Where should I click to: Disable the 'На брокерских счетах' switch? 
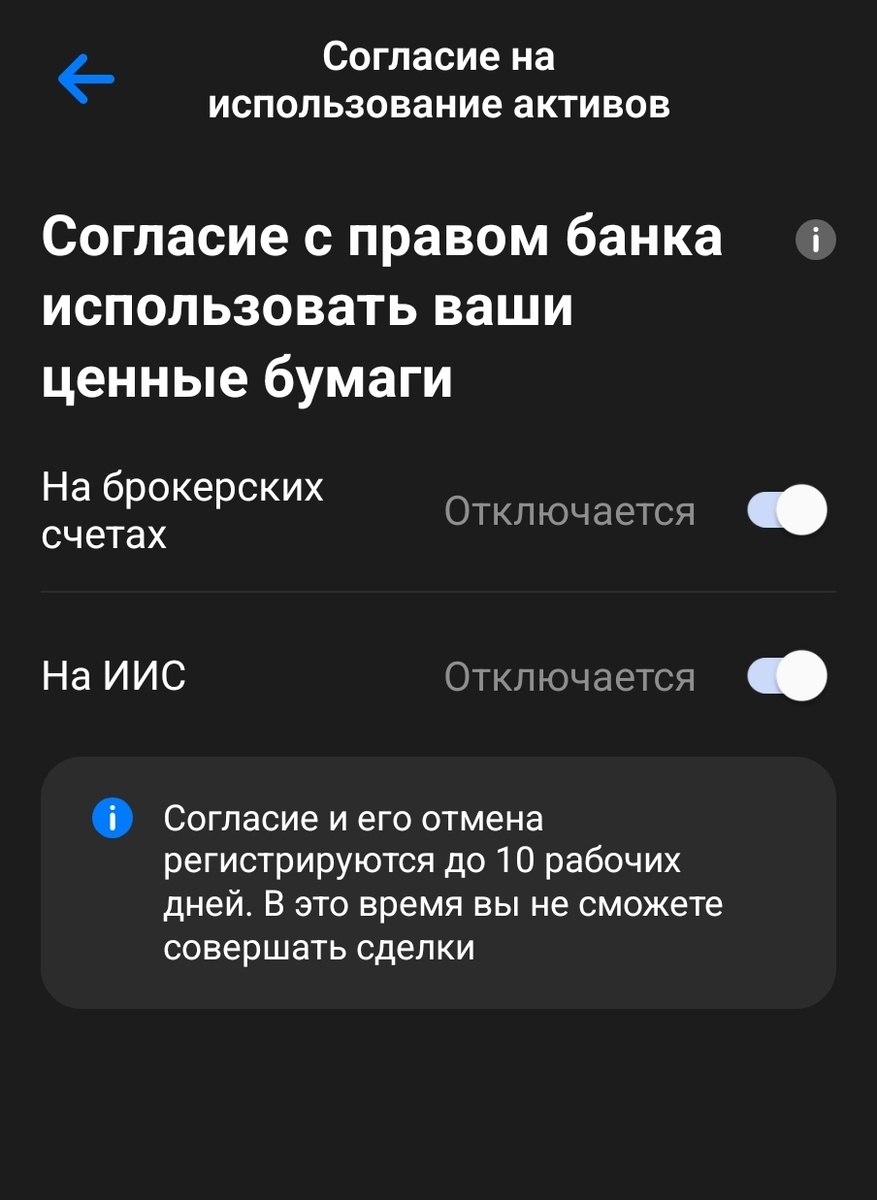pos(786,510)
